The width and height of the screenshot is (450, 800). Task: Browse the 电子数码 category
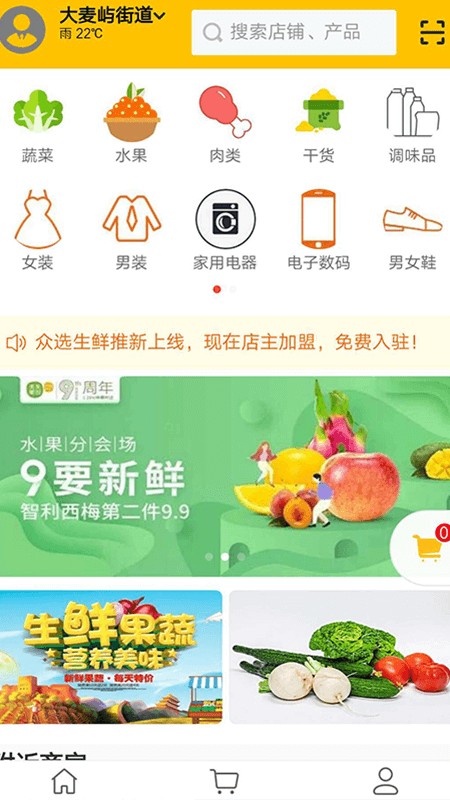pyautogui.click(x=319, y=230)
